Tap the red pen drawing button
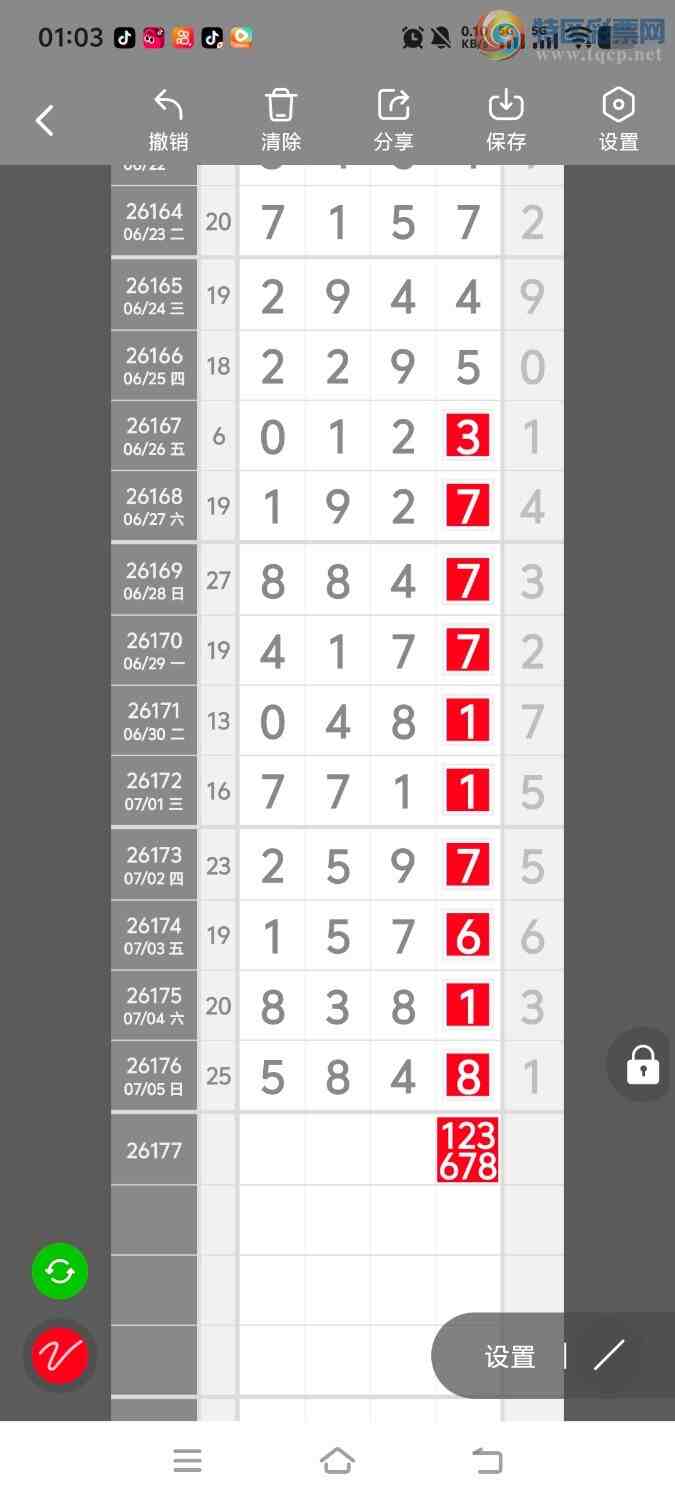Screen dimensions: 675x1500 tap(60, 1356)
